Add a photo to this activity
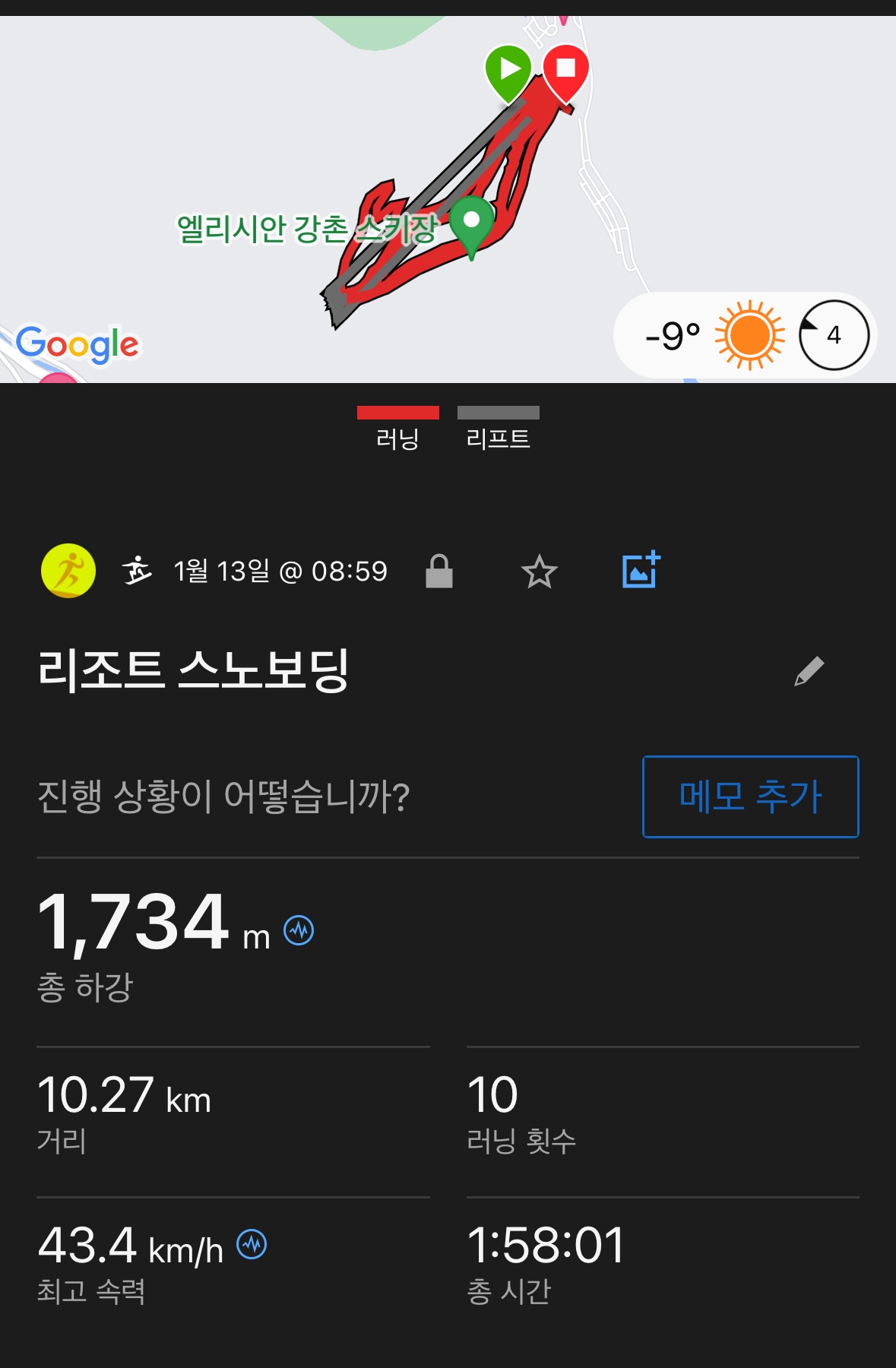Screen dimensions: 896x1368 point(641,570)
